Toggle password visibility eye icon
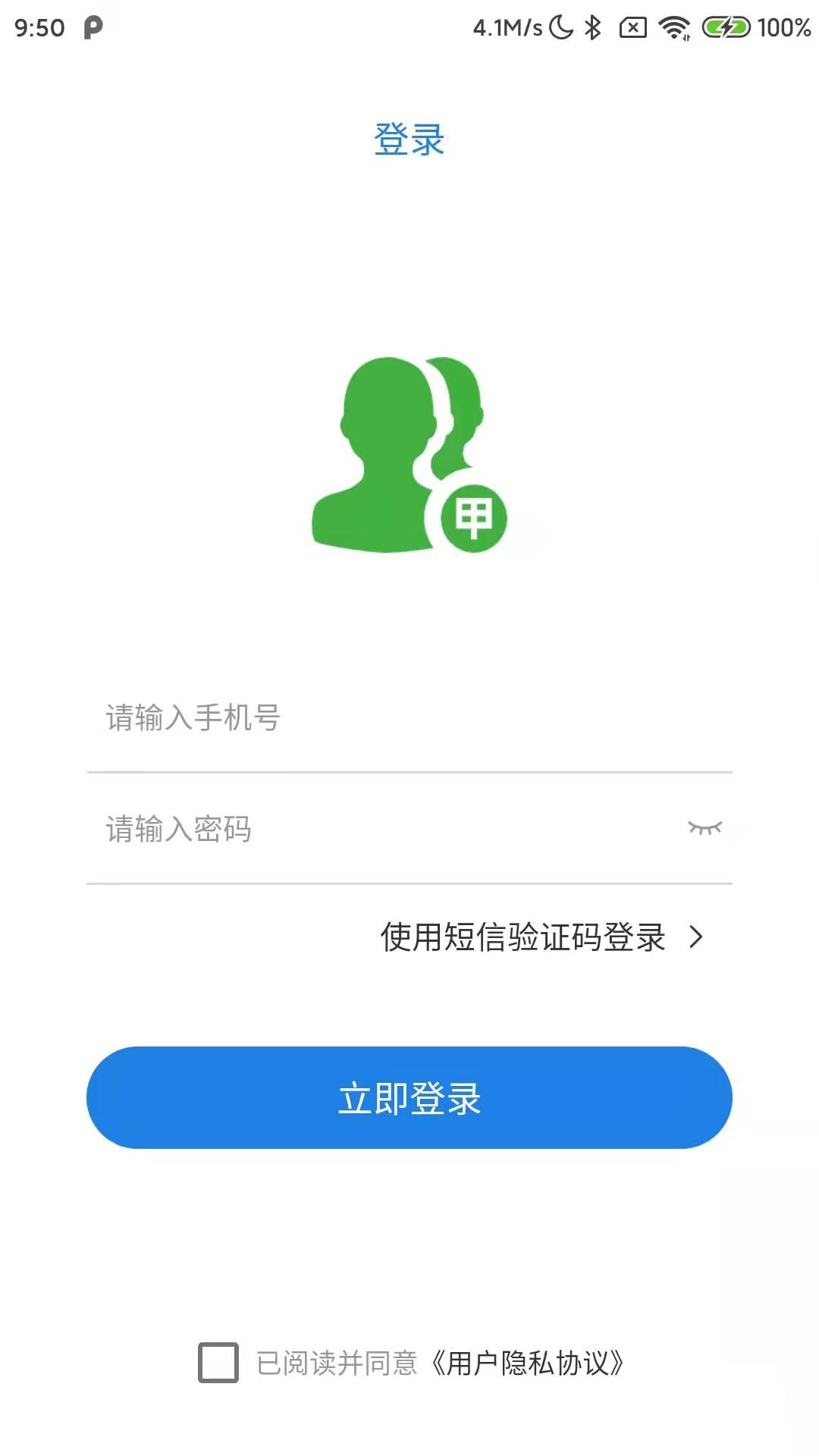819x1456 pixels. click(x=704, y=828)
